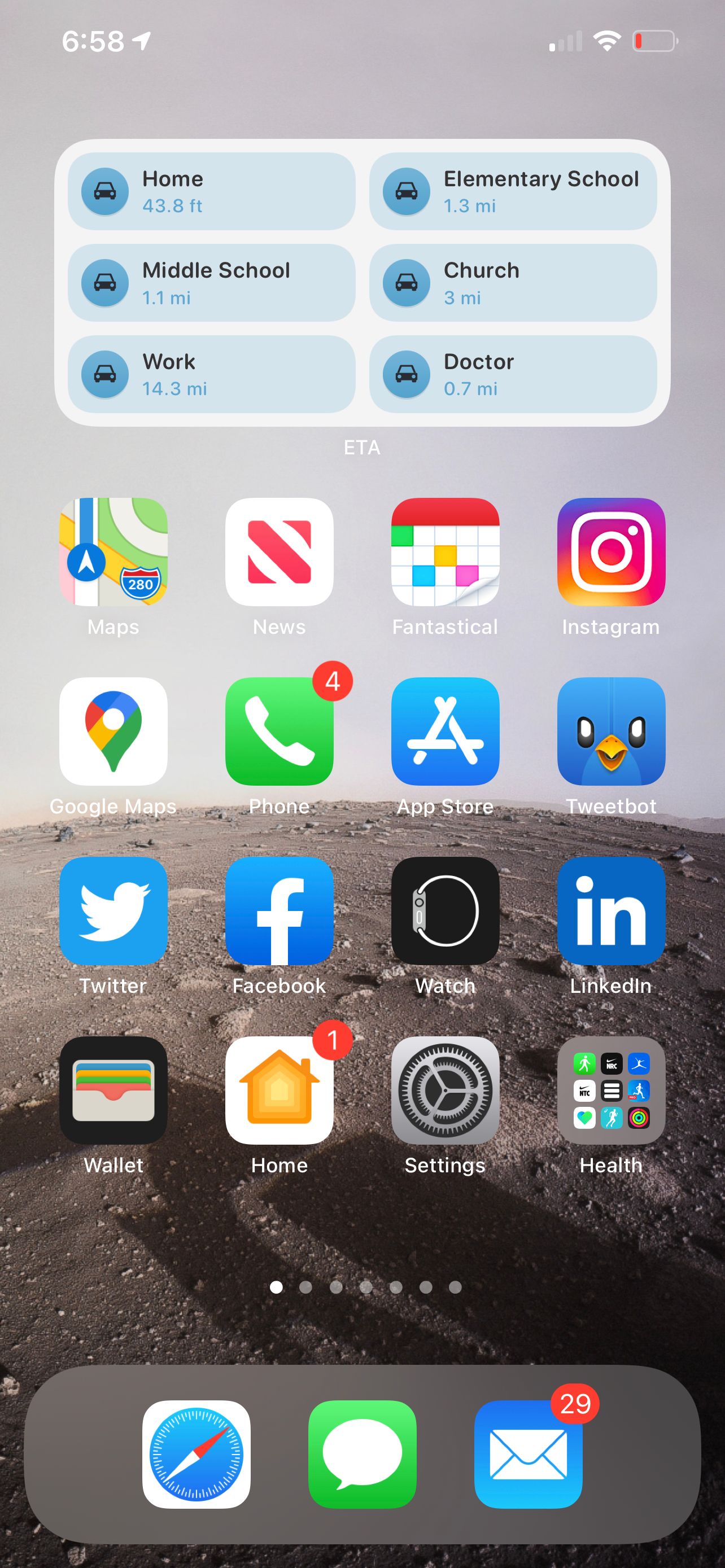Open Google Maps
725x1568 pixels.
113,732
